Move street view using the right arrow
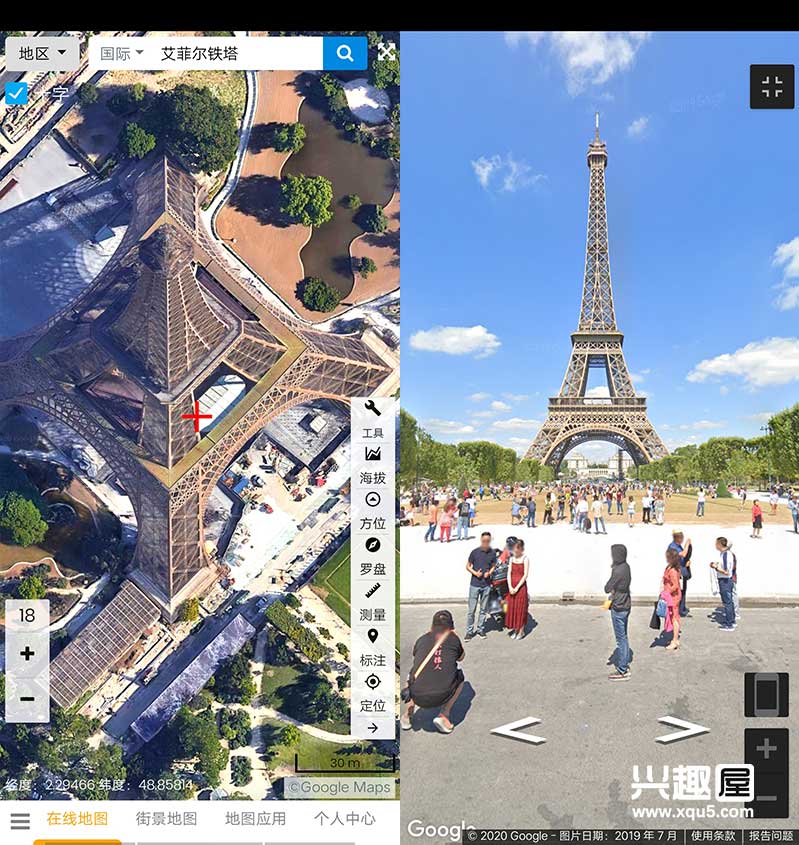The height and width of the screenshot is (845, 799). pos(682,730)
